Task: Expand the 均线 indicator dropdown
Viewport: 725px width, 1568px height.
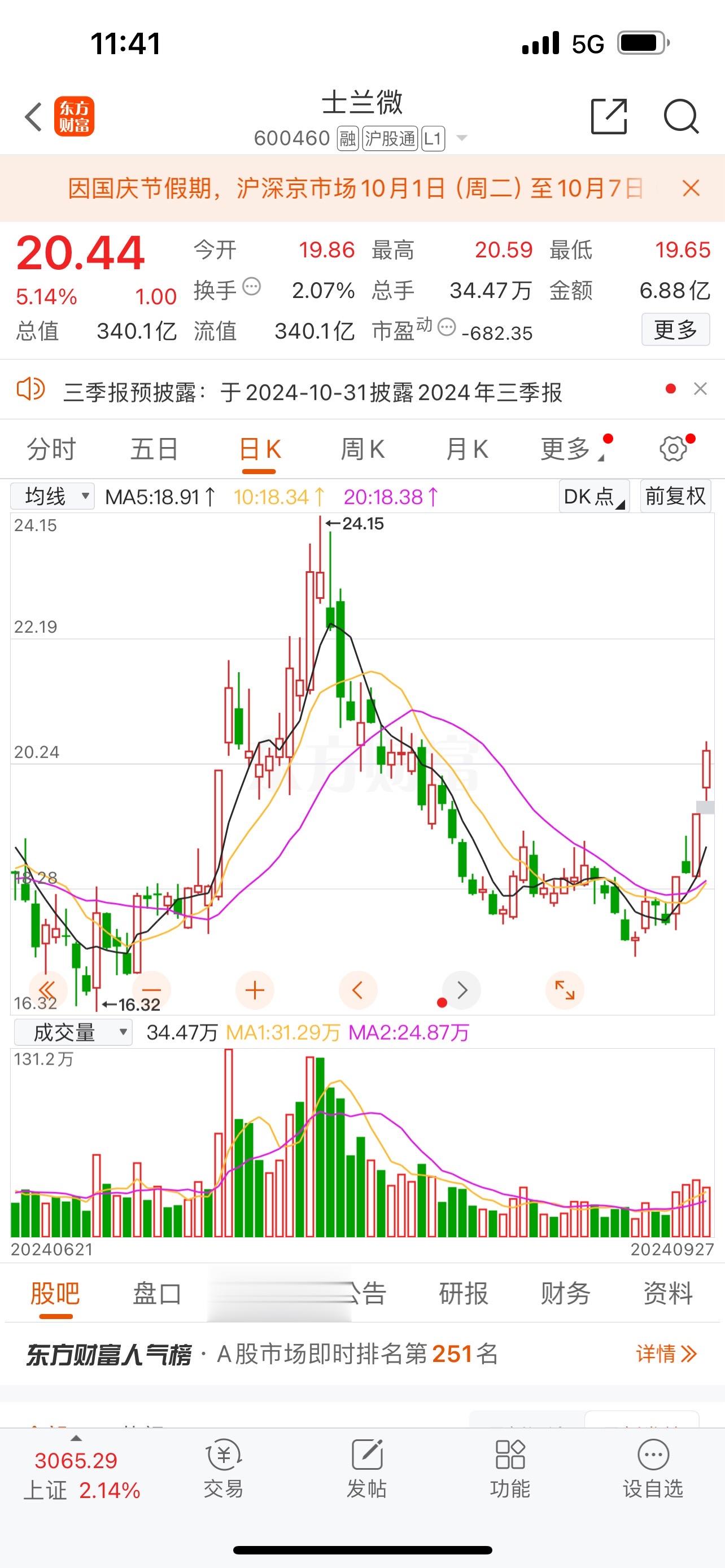Action: (53, 497)
